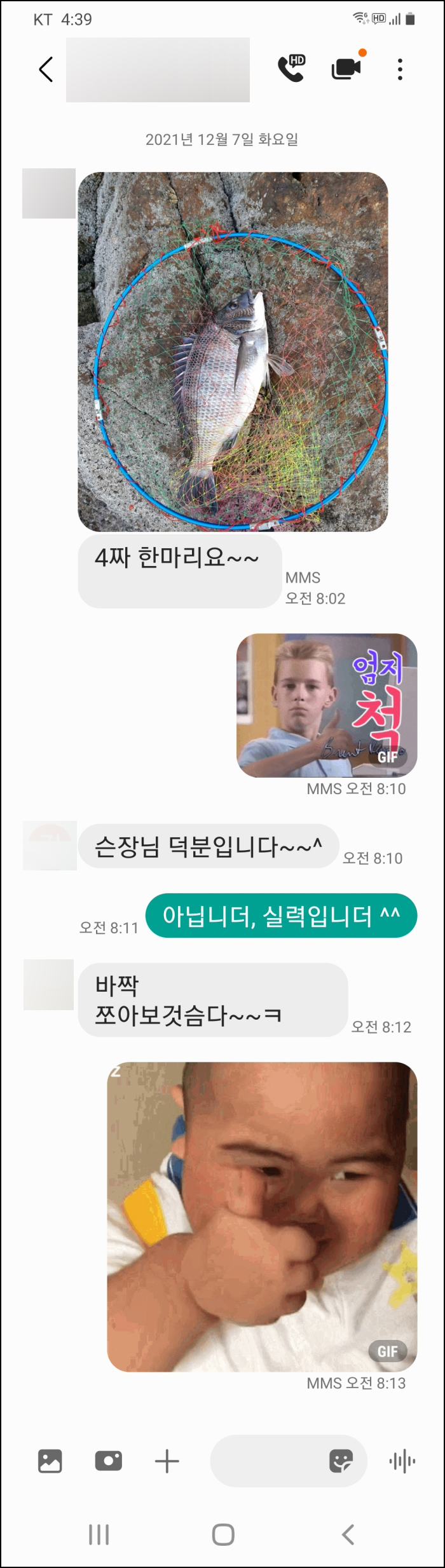Open the baby fist GIF
445x1568 pixels.
pos(262,1215)
